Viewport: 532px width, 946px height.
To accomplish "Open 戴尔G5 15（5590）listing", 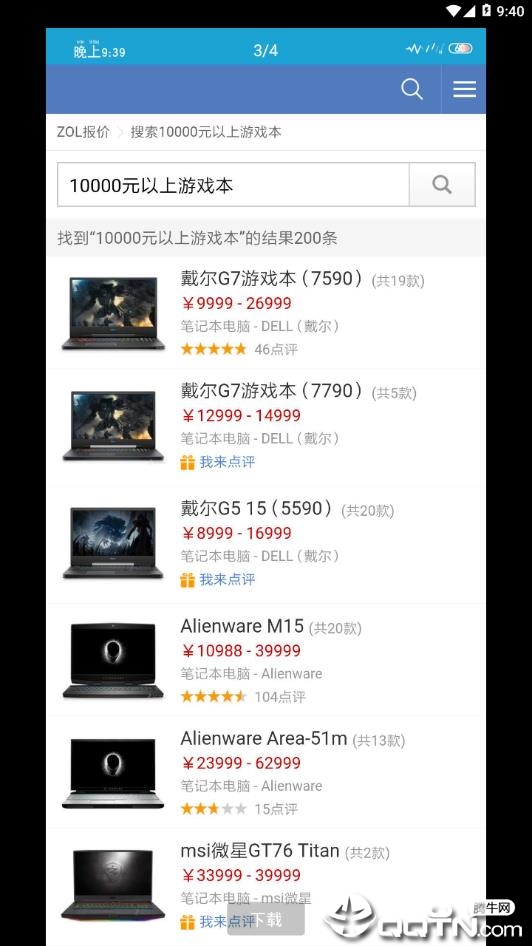I will 256,509.
